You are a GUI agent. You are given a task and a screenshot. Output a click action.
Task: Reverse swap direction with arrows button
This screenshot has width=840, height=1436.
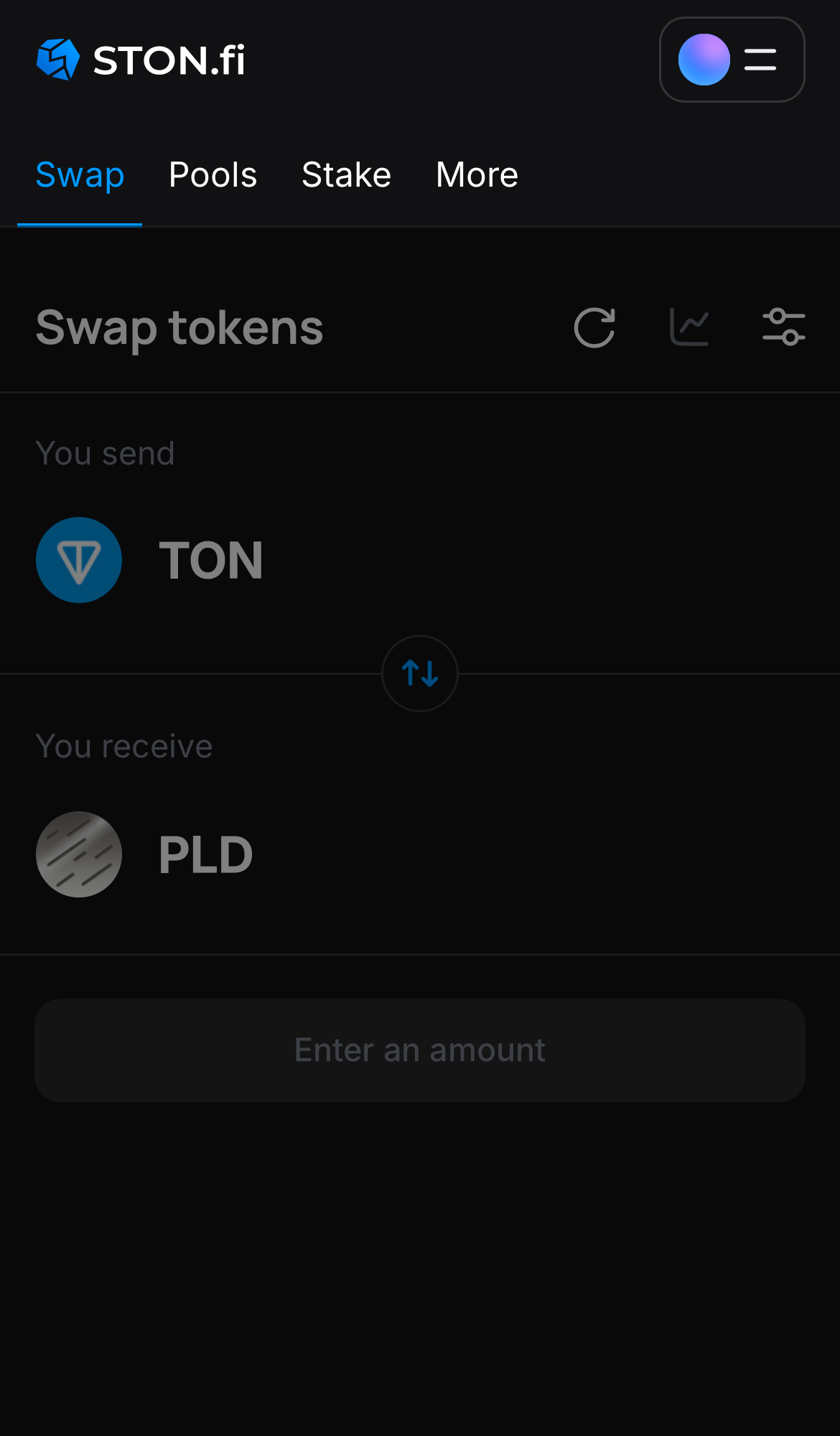tap(419, 673)
